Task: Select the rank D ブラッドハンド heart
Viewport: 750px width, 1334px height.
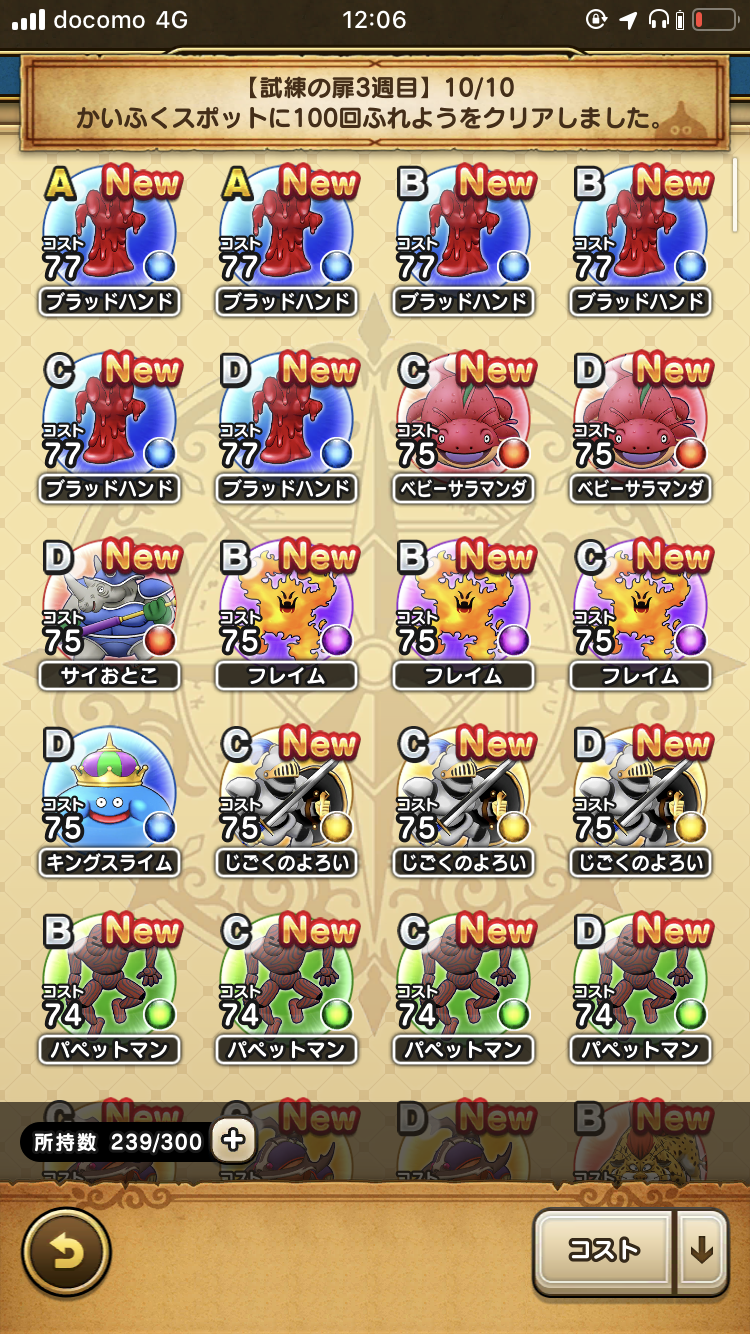Action: 286,420
